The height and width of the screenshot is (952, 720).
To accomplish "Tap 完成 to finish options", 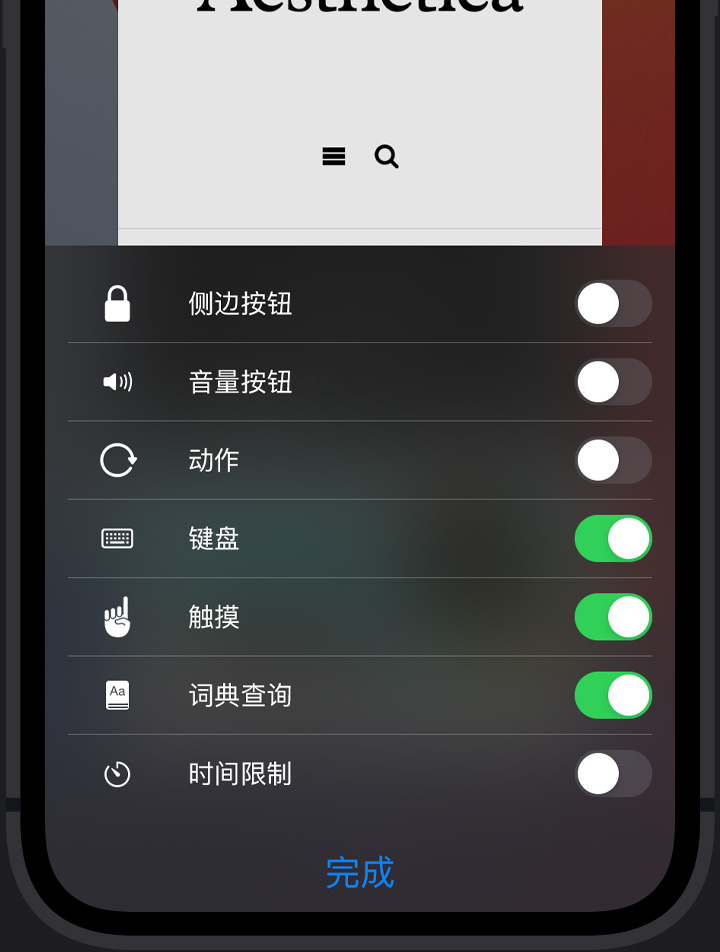I will pos(360,872).
